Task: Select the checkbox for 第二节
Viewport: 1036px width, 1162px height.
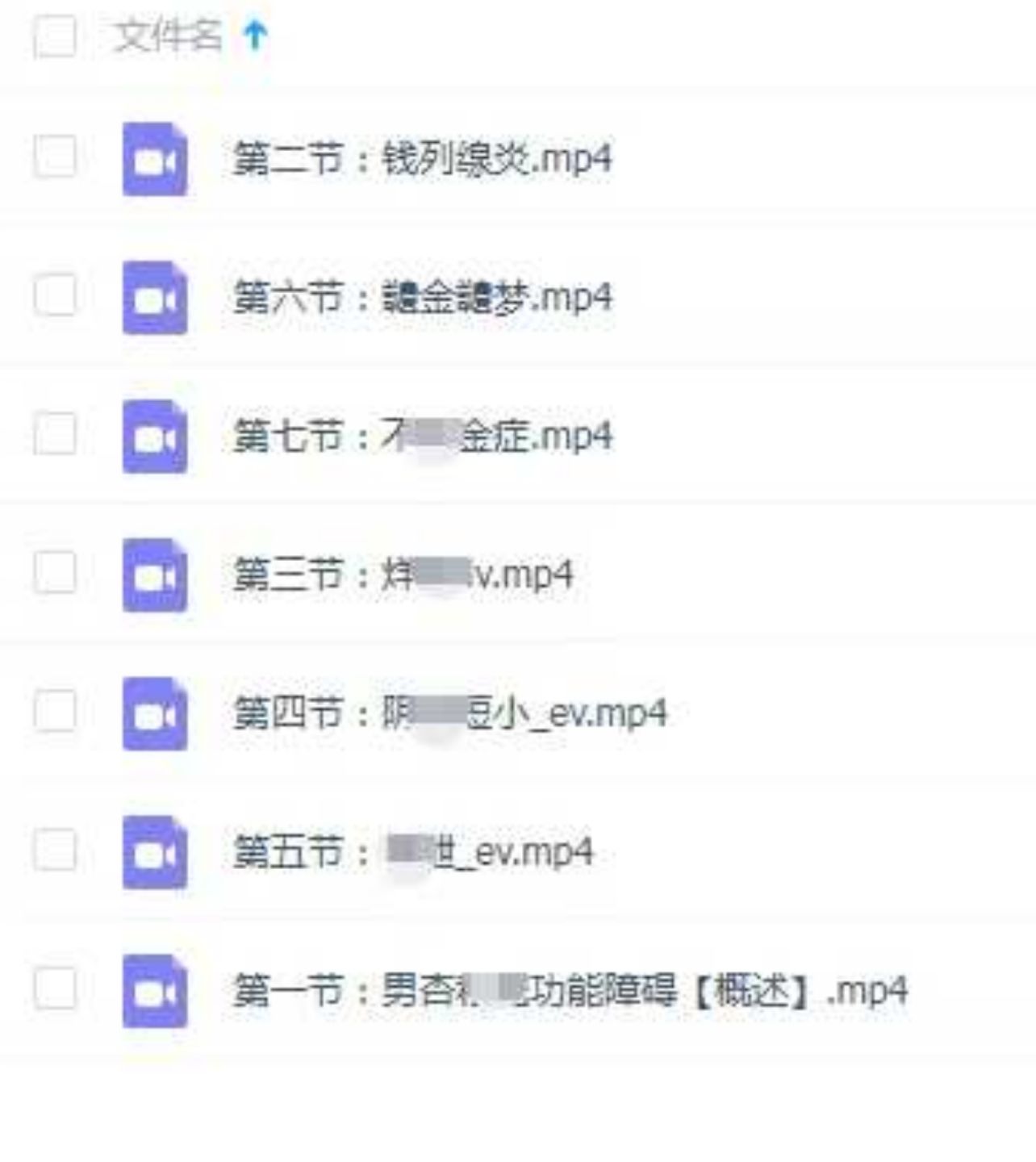Action: click(x=55, y=156)
